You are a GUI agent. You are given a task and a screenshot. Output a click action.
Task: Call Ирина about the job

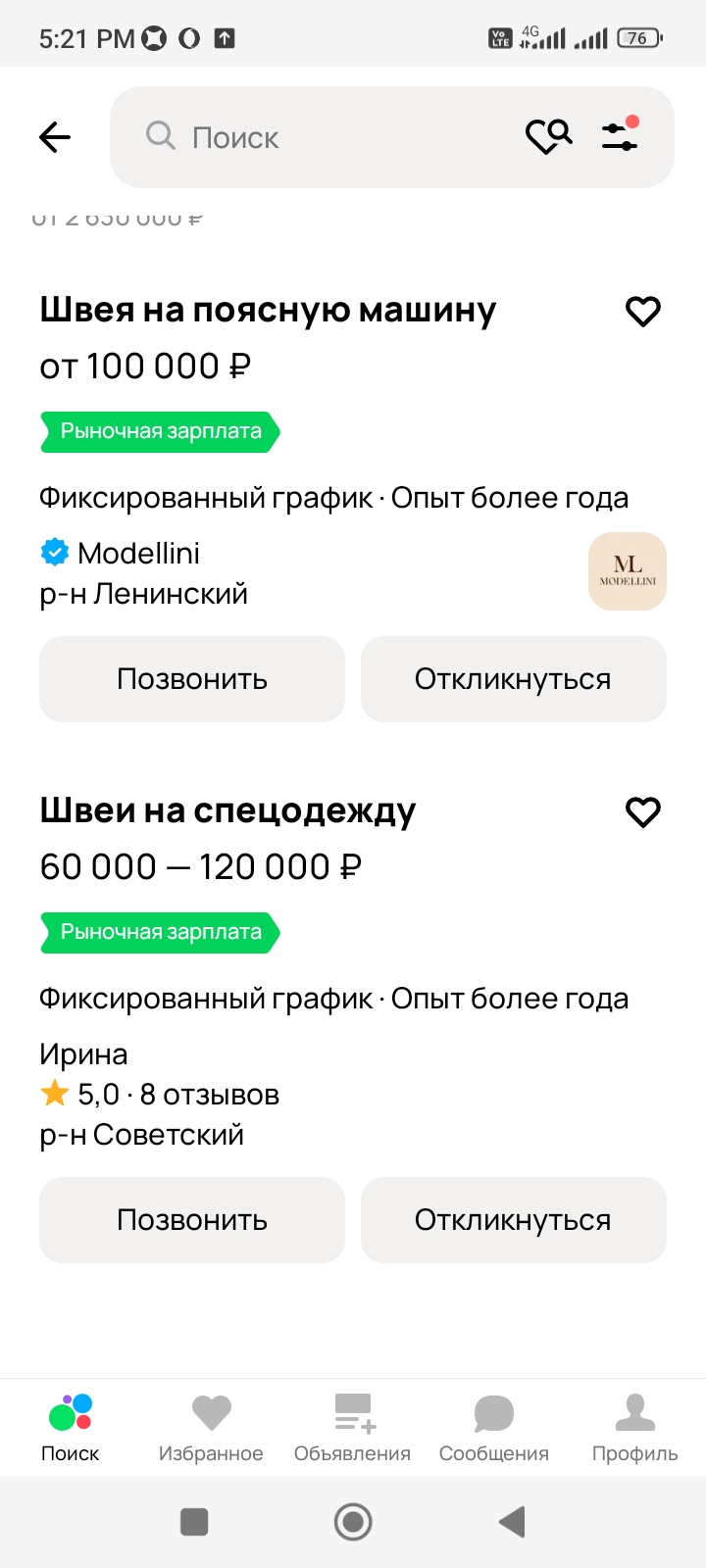pos(192,1220)
